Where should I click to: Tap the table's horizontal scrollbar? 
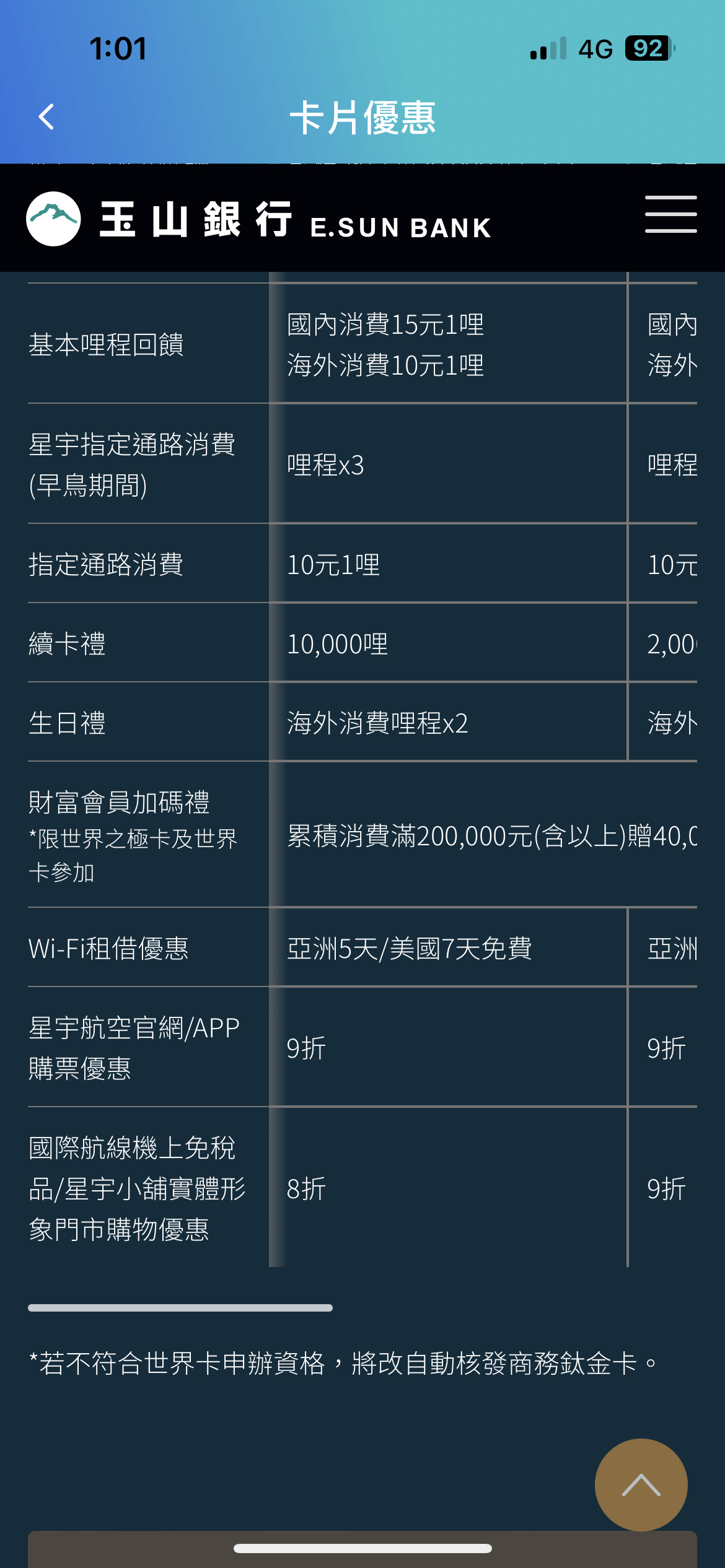[180, 1307]
